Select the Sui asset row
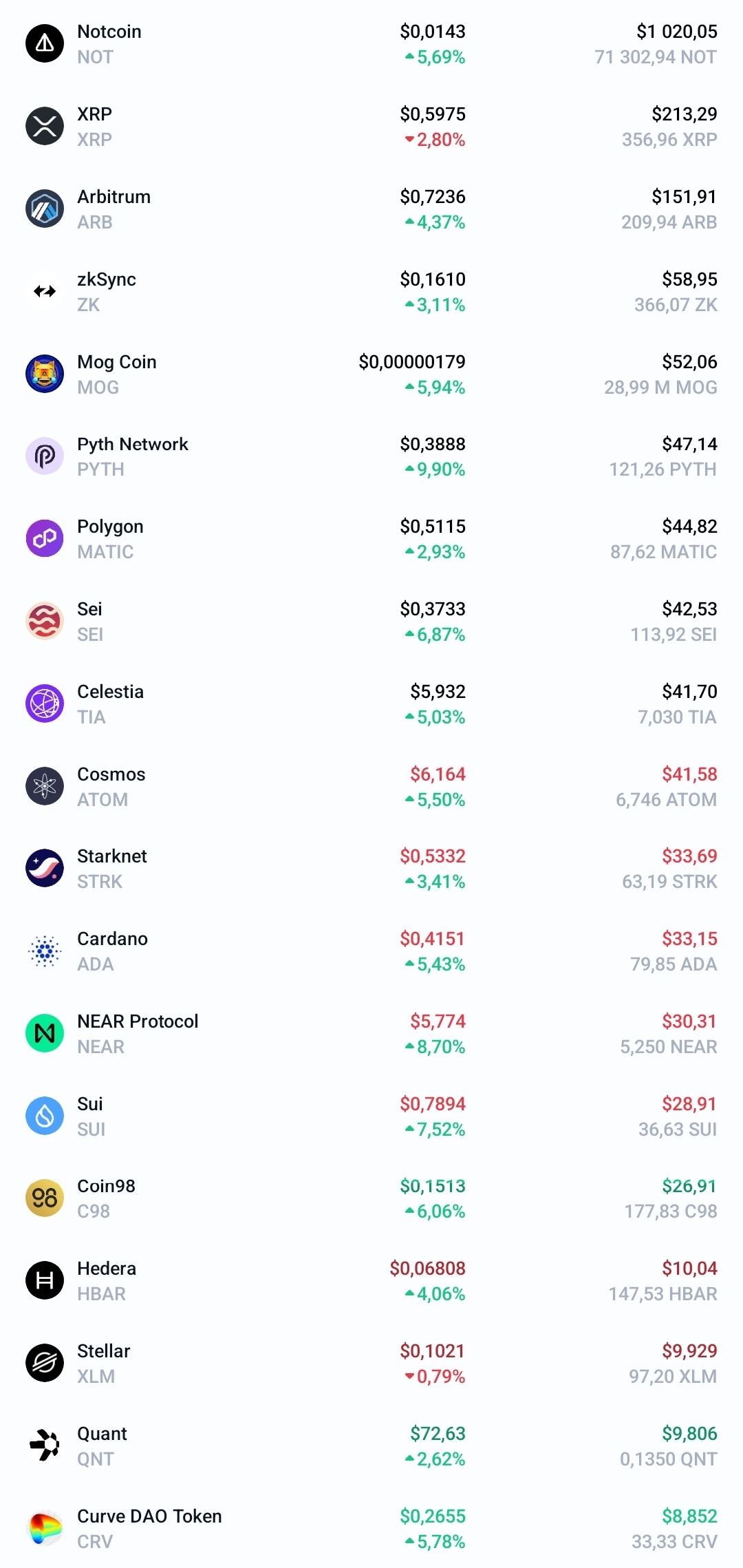Viewport: 743px width, 1568px height. point(371,1116)
